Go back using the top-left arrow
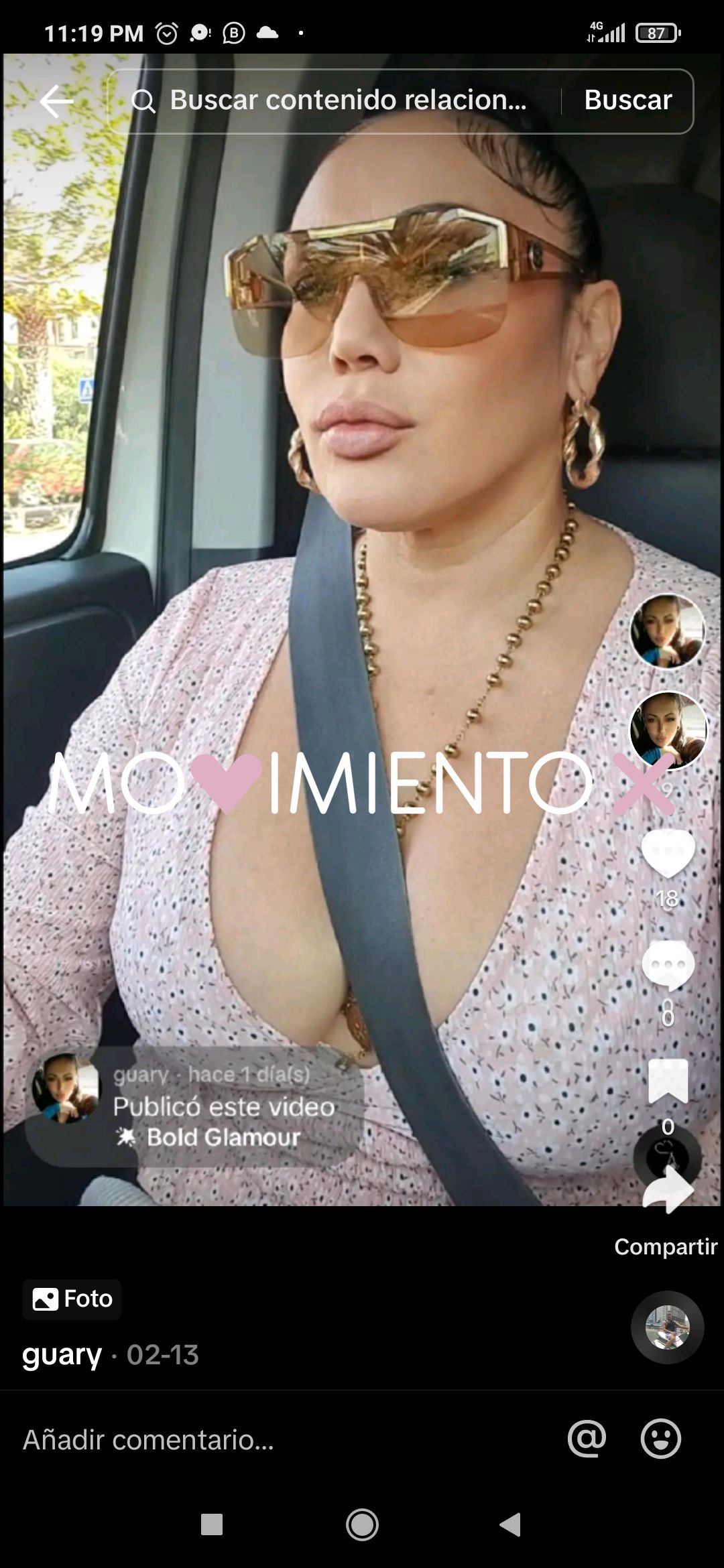Viewport: 724px width, 1568px height. [x=56, y=101]
